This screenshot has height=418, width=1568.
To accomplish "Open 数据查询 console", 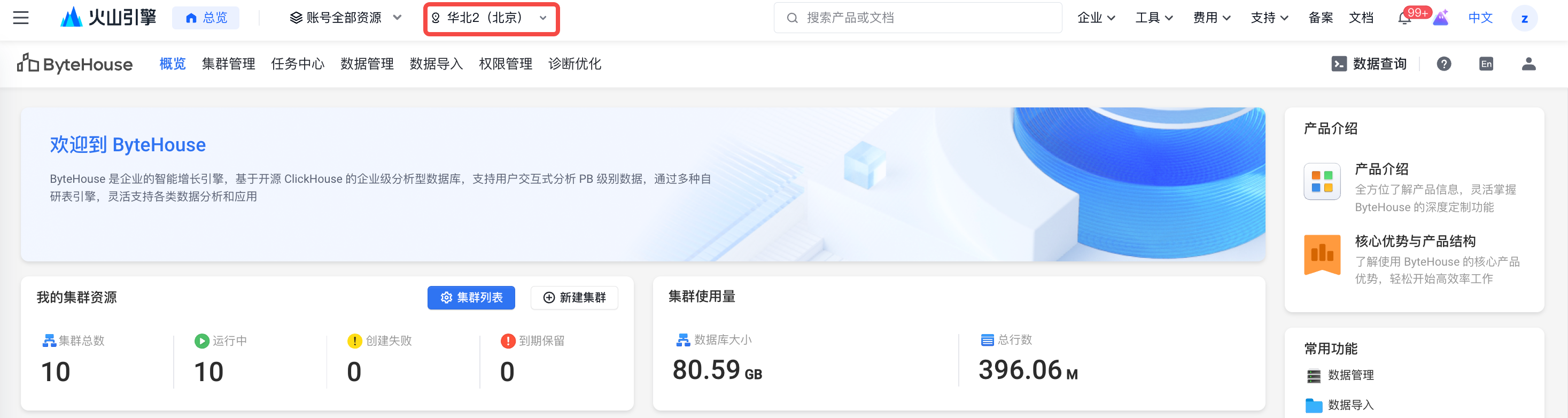I will tap(1369, 64).
